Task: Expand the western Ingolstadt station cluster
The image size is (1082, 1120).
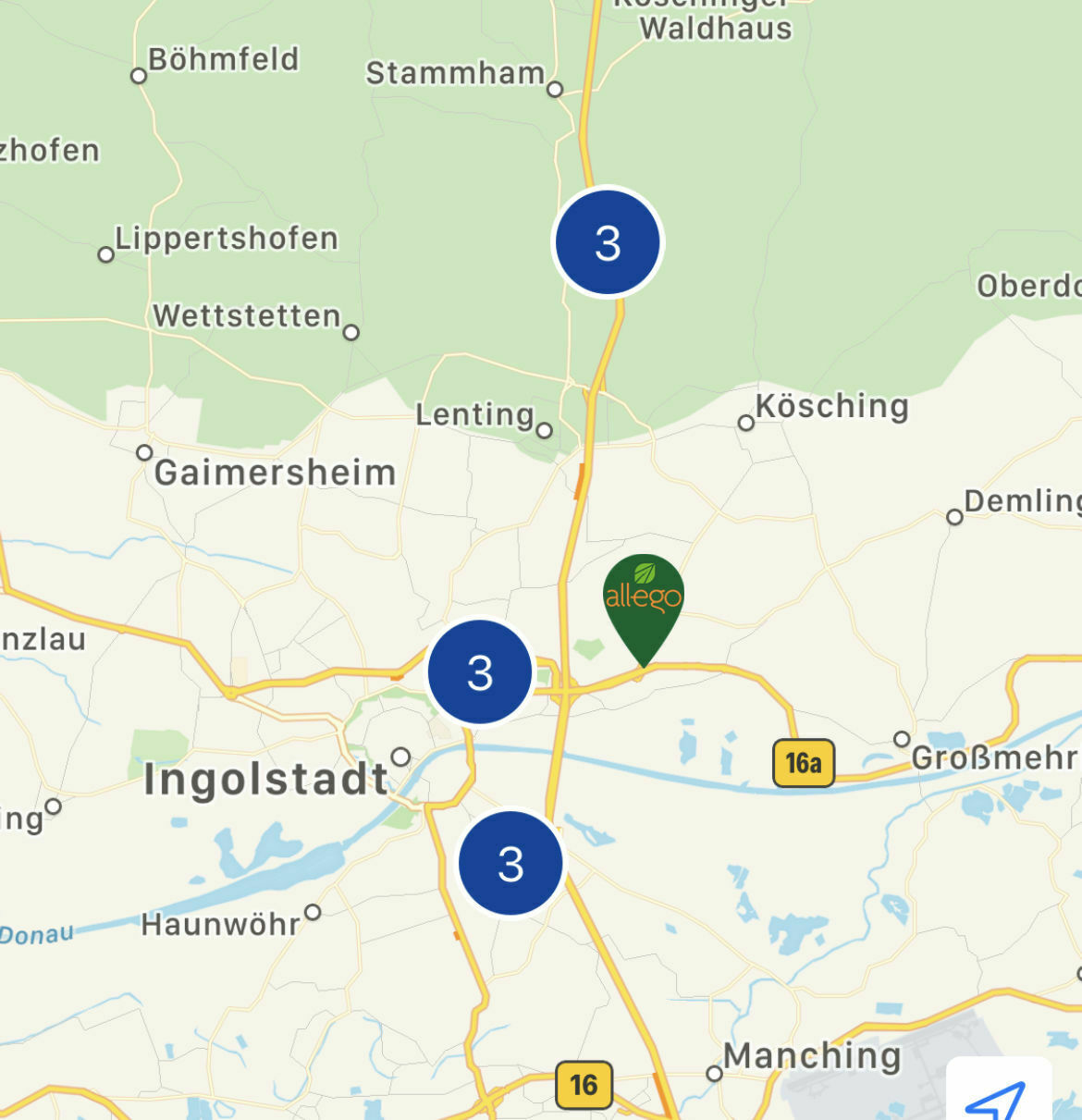Action: [480, 672]
